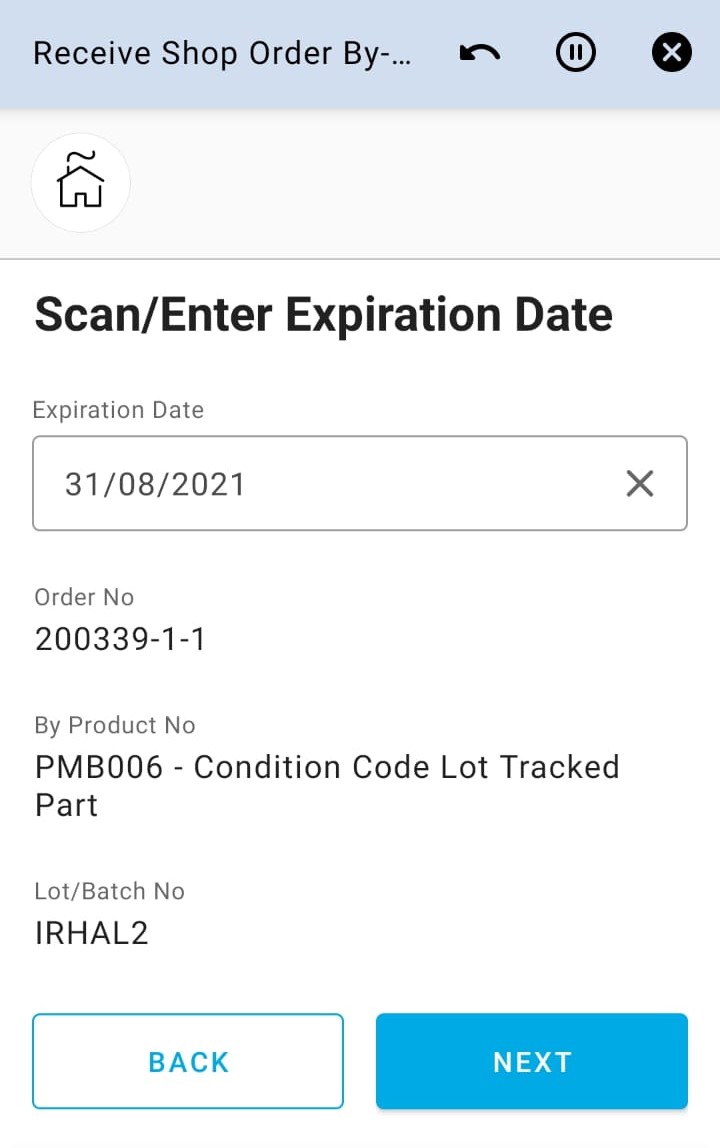Clear the expiration date value

tap(639, 484)
